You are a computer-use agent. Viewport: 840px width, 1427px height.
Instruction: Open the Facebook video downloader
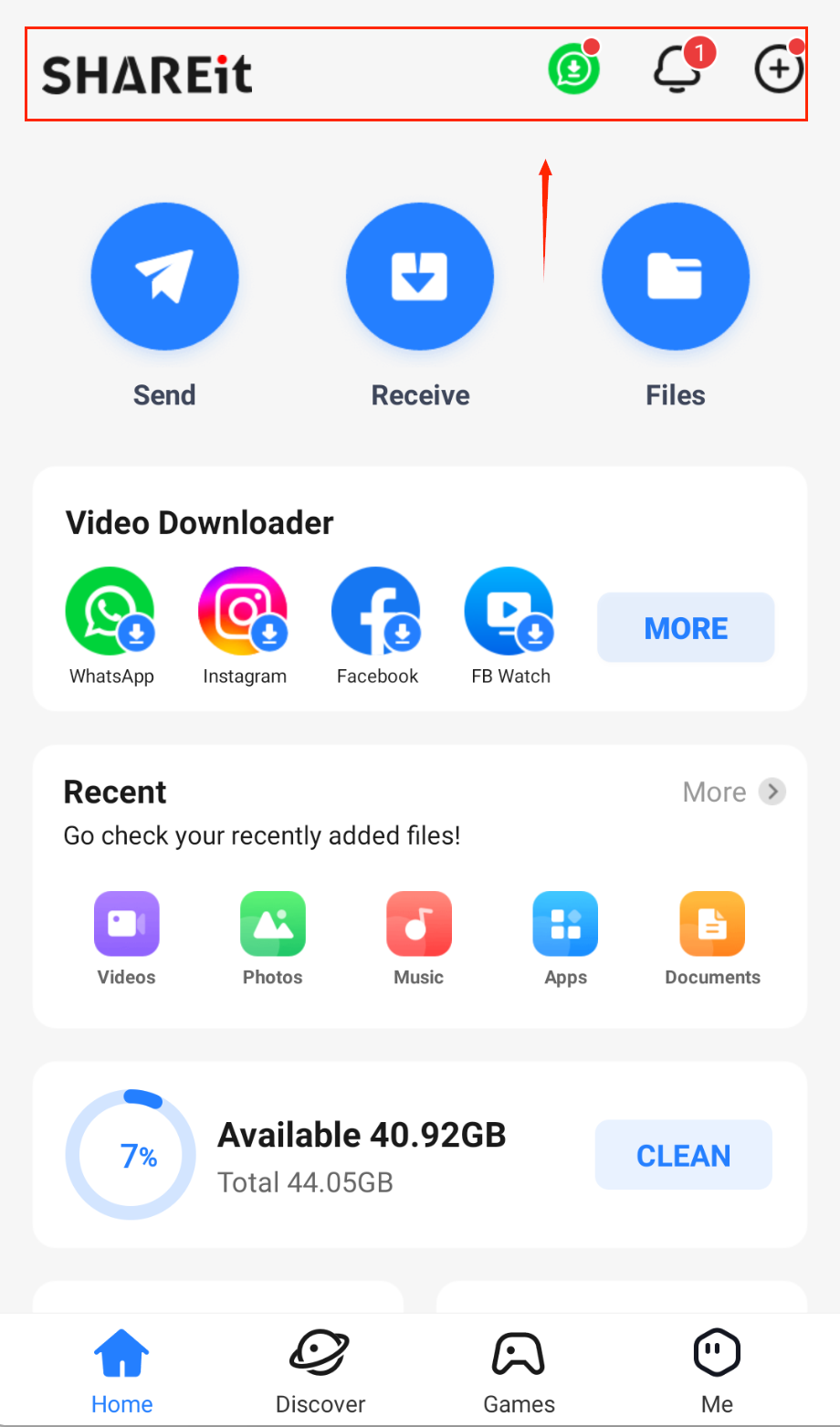pyautogui.click(x=376, y=611)
